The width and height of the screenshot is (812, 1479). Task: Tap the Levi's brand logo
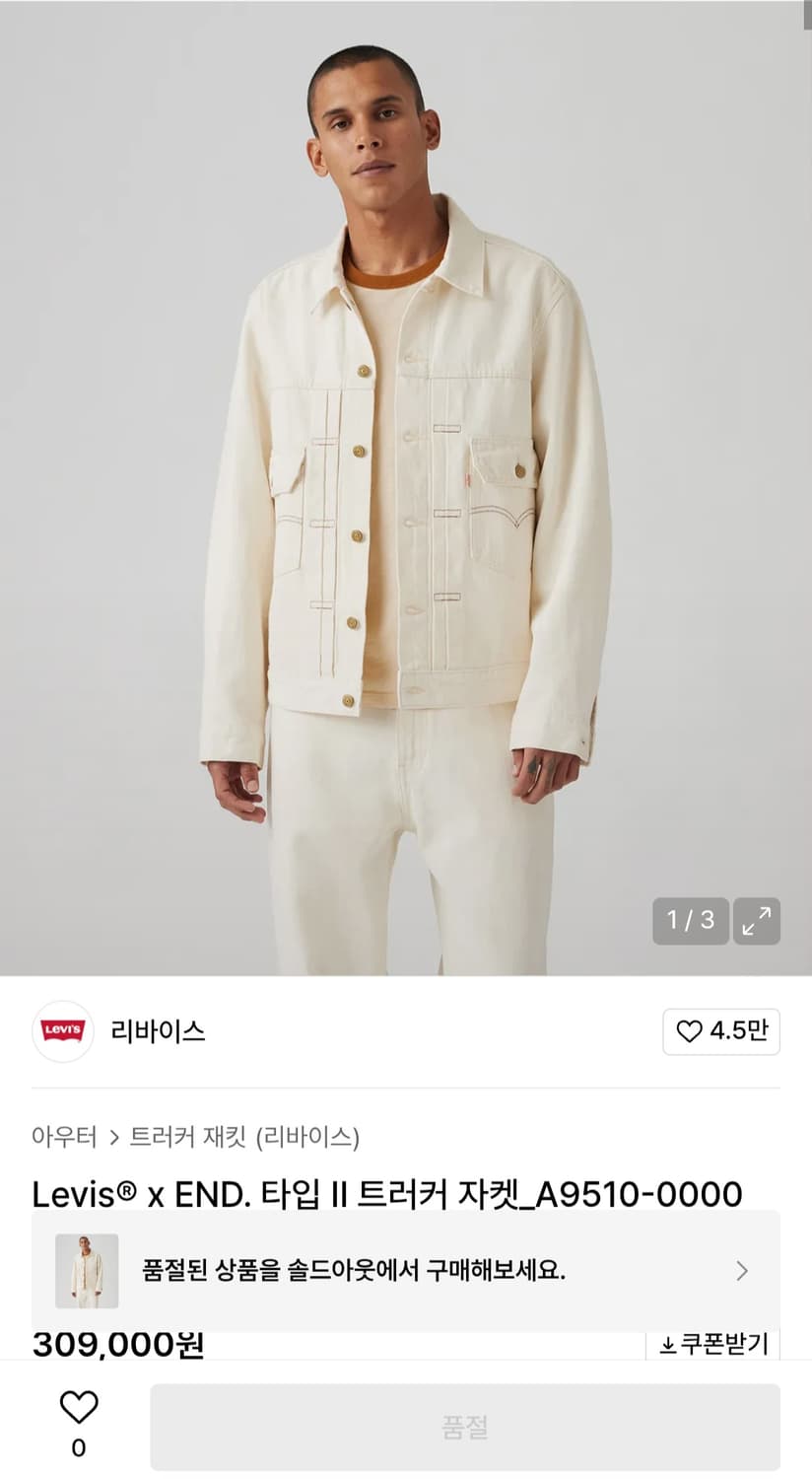tap(62, 1032)
